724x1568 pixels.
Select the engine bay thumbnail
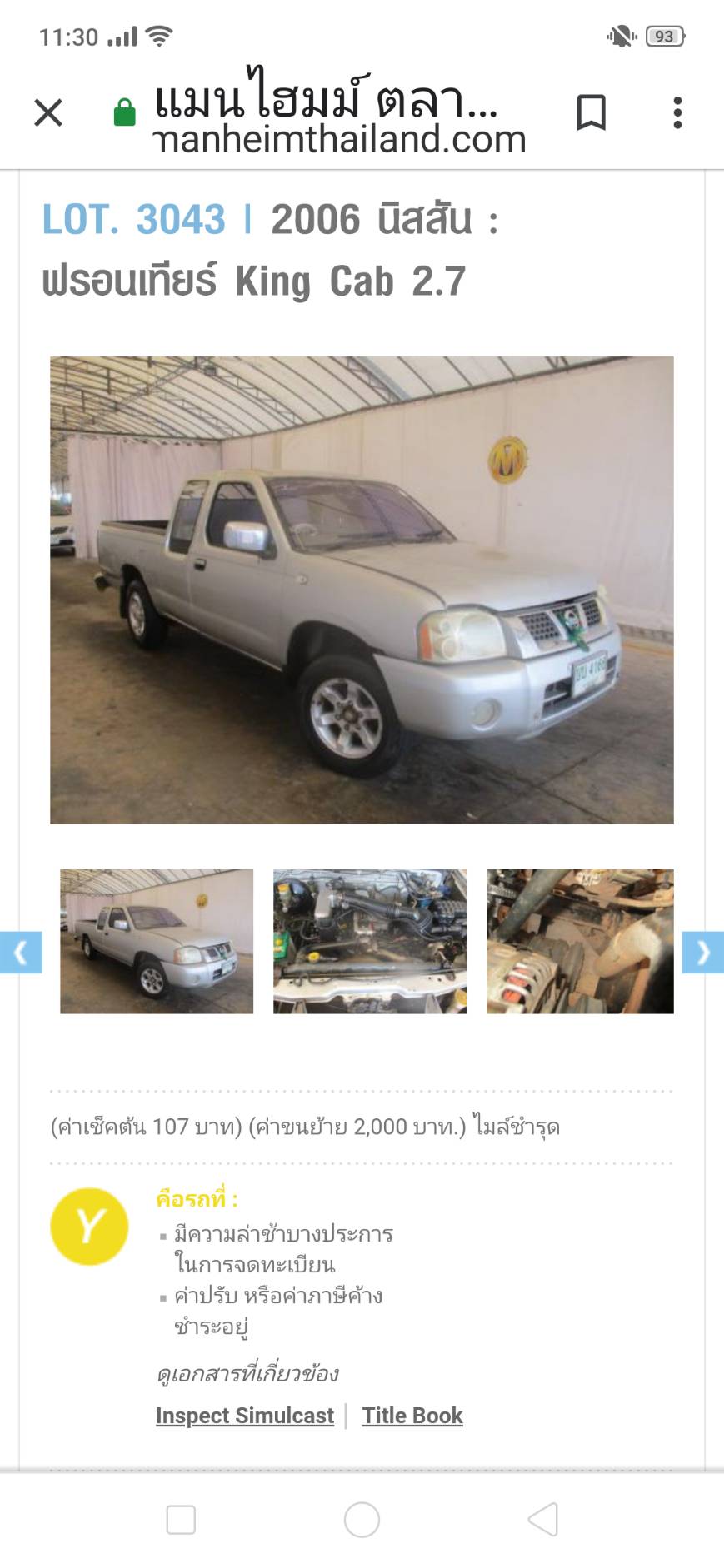[370, 941]
